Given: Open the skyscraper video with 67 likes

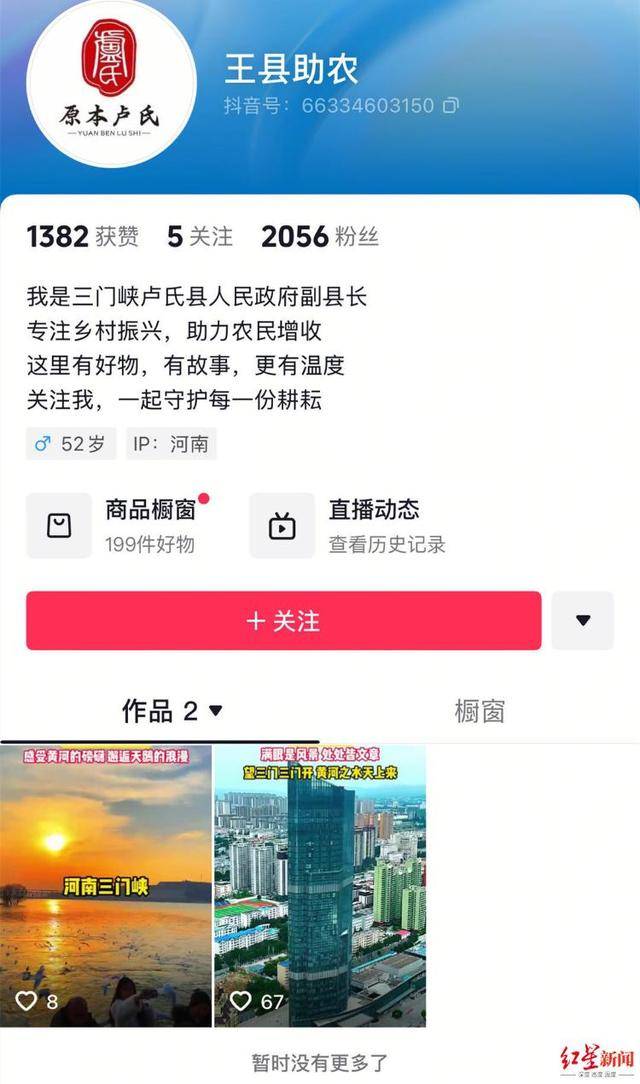Looking at the screenshot, I should tap(320, 885).
